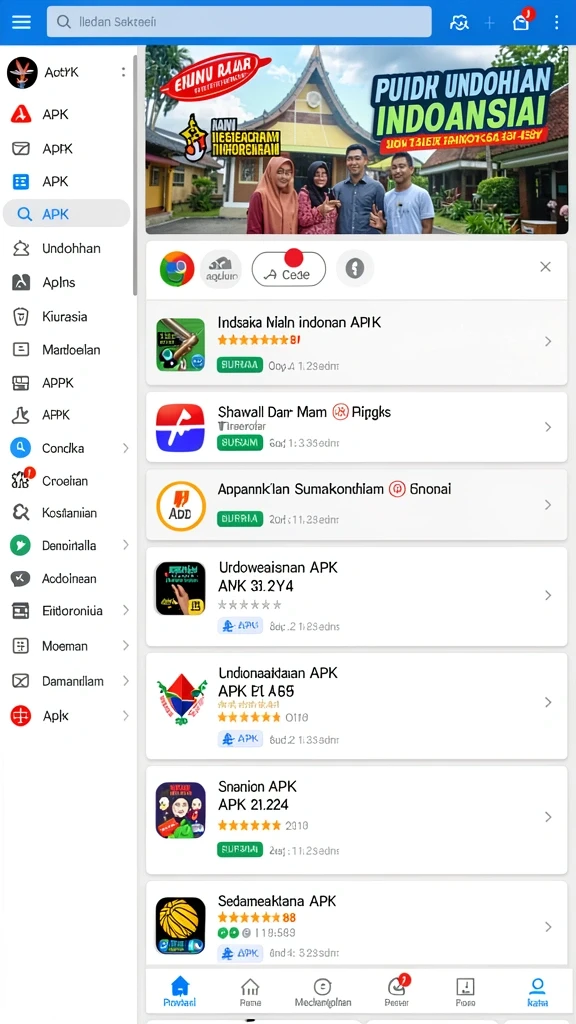Tap the search field in the top bar

pyautogui.click(x=239, y=22)
